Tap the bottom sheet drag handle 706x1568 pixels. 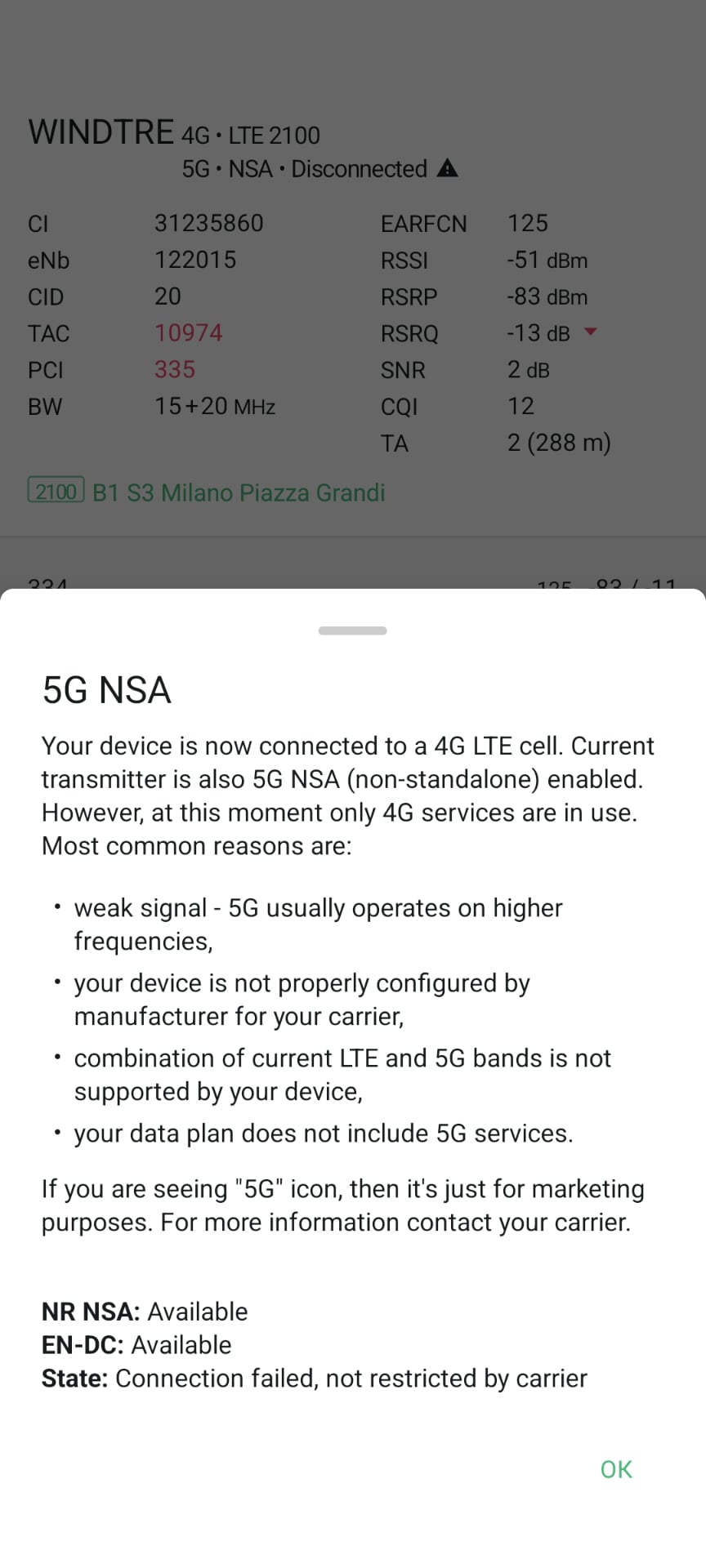point(352,630)
